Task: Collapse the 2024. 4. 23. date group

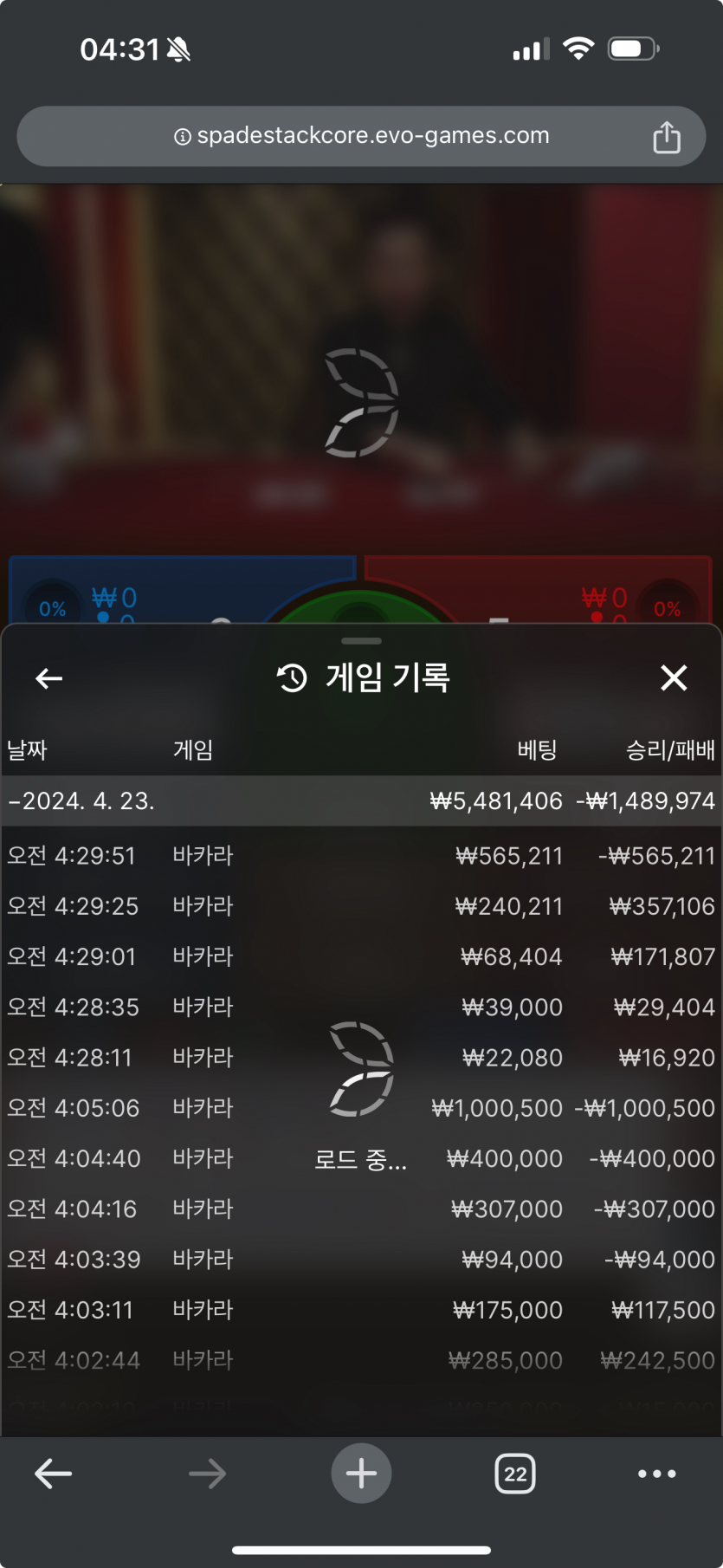Action: 82,801
